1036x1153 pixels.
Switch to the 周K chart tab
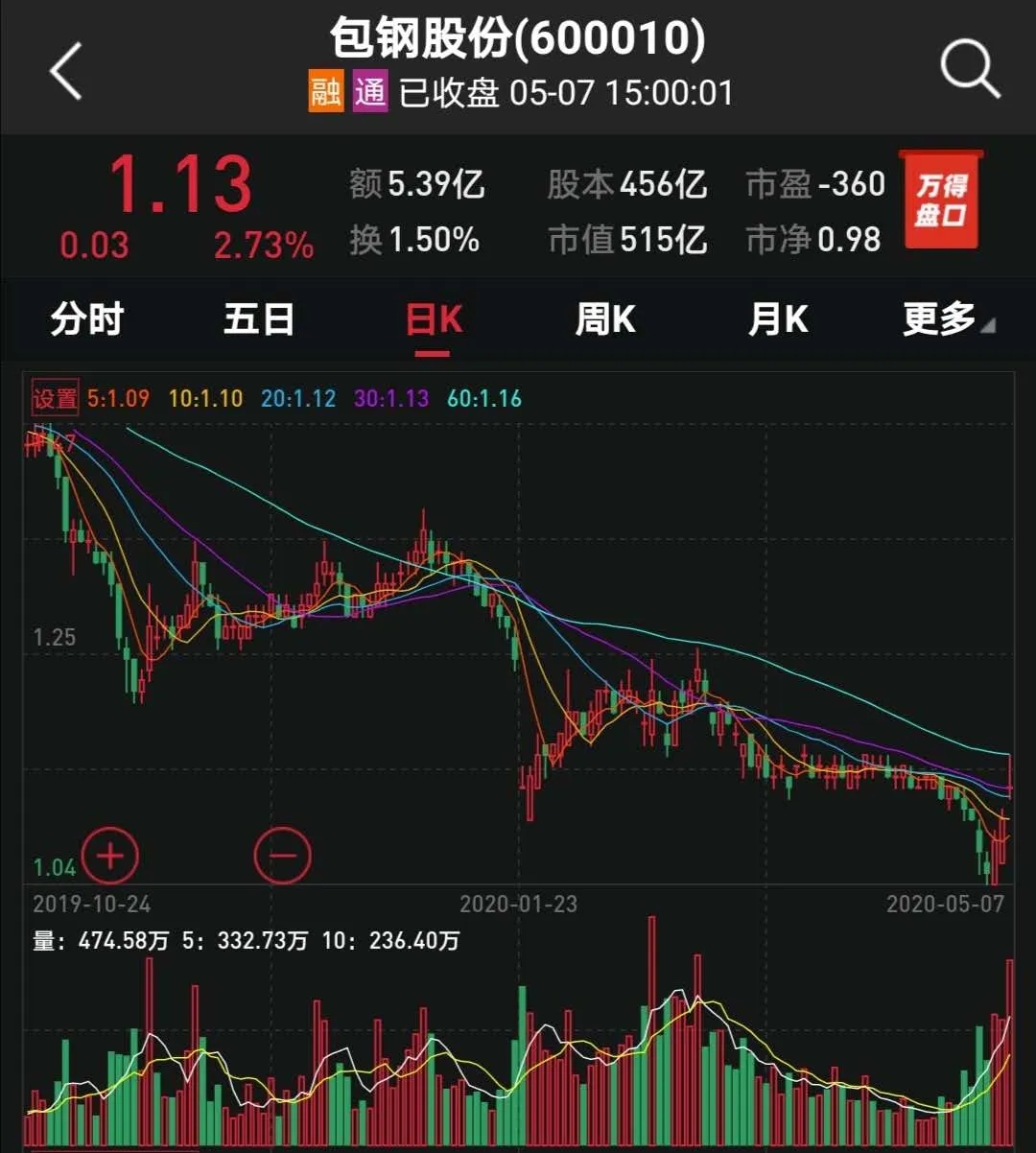click(x=605, y=318)
